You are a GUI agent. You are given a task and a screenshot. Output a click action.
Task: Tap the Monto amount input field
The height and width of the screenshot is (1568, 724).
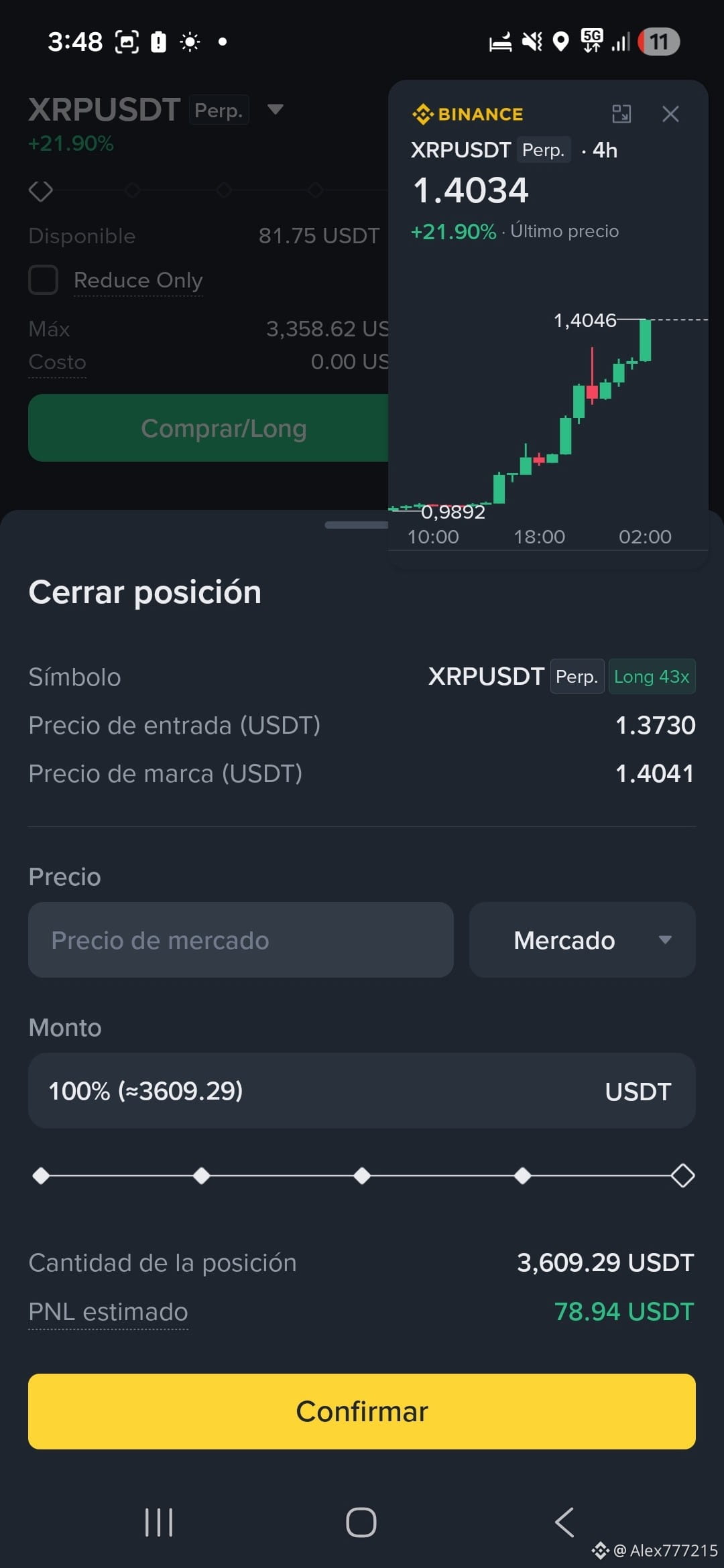[362, 1091]
